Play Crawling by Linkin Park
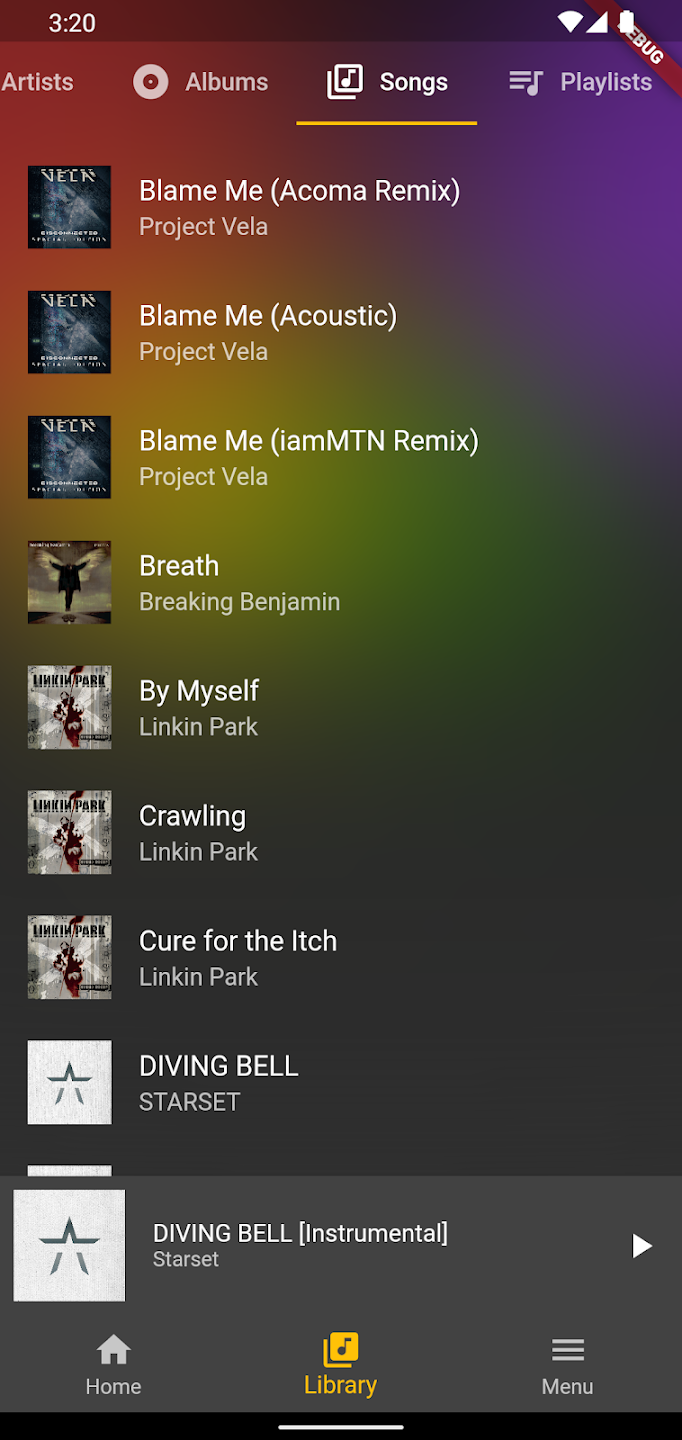This screenshot has width=682, height=1440. click(x=341, y=832)
